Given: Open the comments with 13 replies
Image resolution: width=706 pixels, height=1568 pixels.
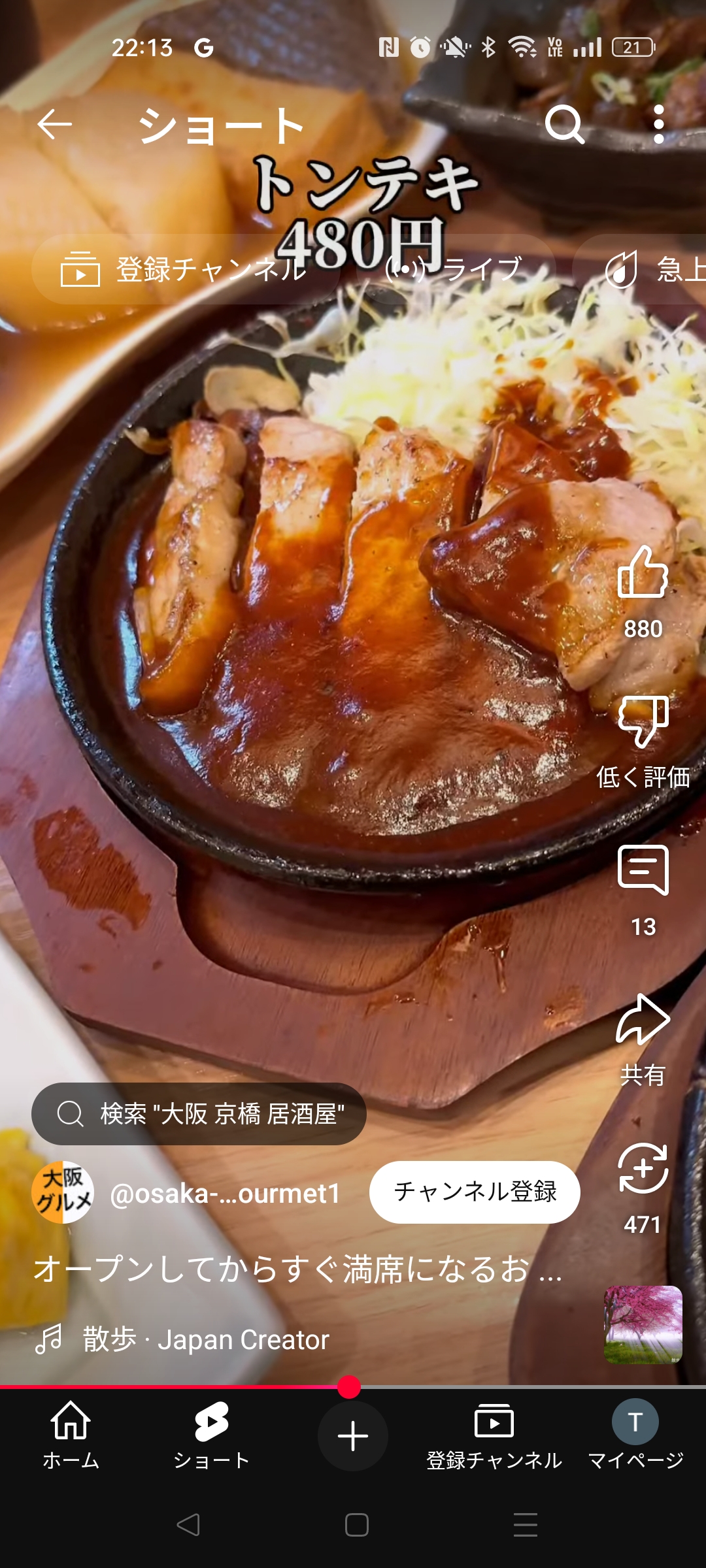Looking at the screenshot, I should (x=643, y=870).
